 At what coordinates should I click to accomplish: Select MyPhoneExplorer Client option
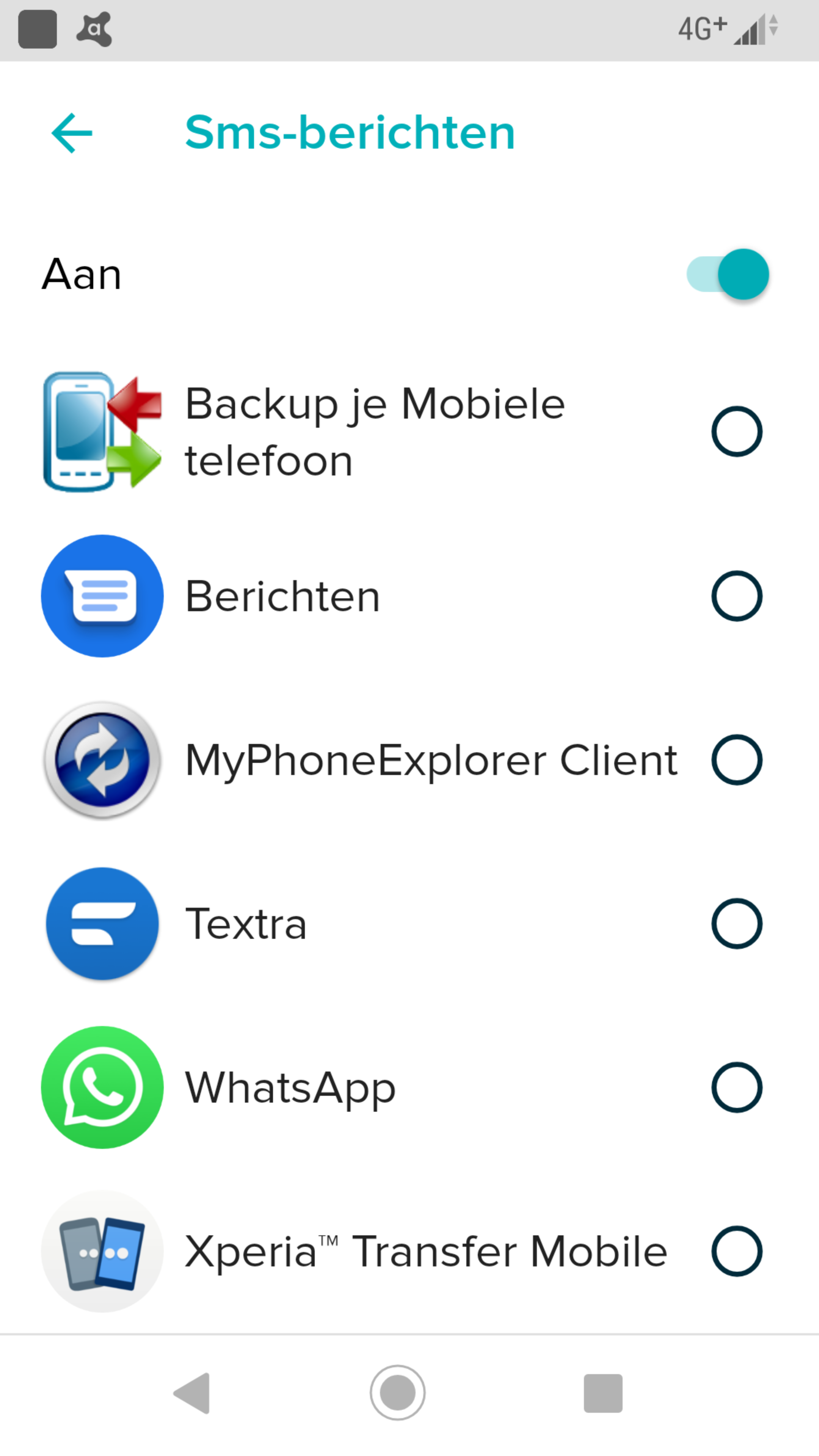736,759
